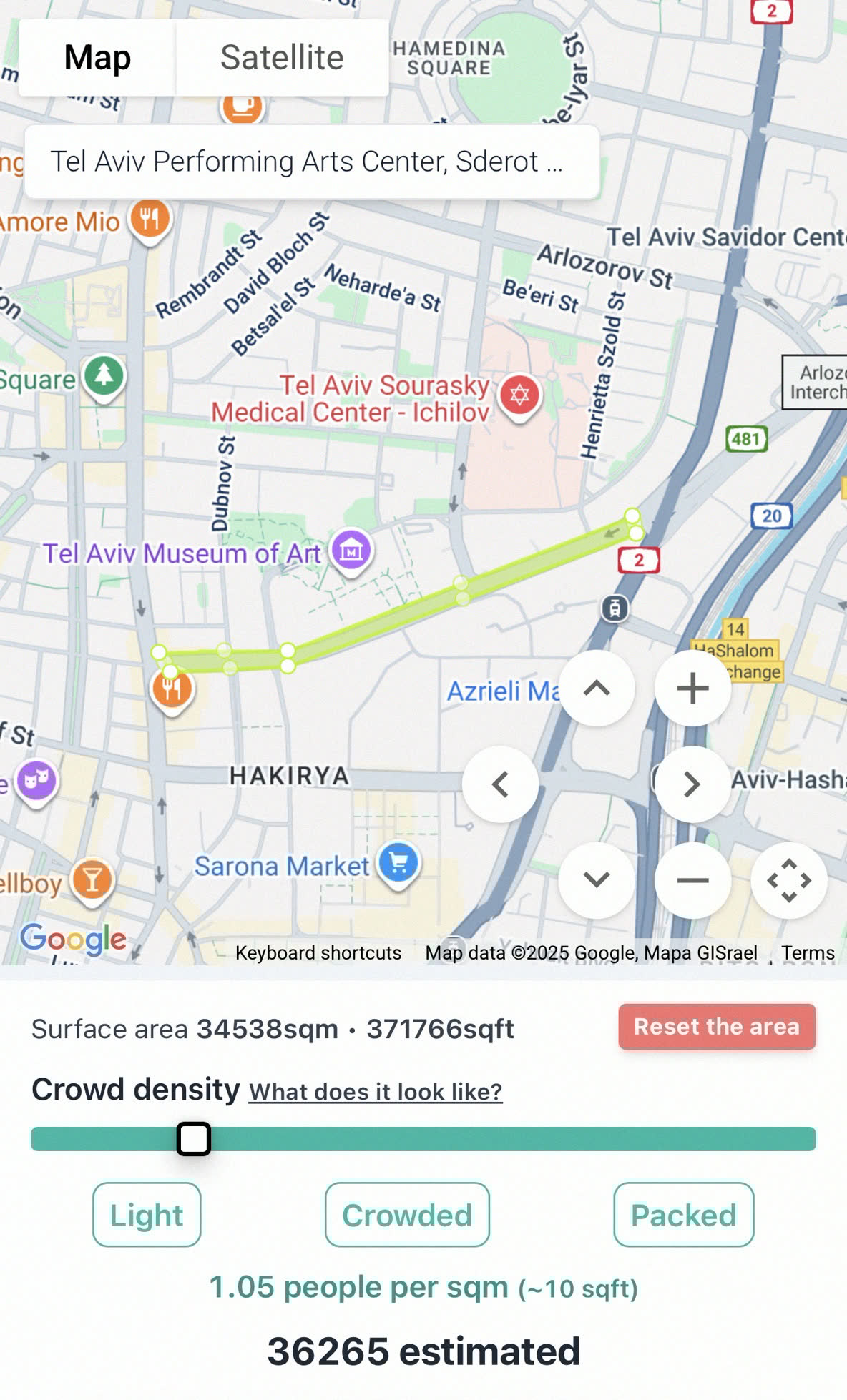Open 'What does it look like?' link
This screenshot has width=847, height=1400.
click(376, 1092)
